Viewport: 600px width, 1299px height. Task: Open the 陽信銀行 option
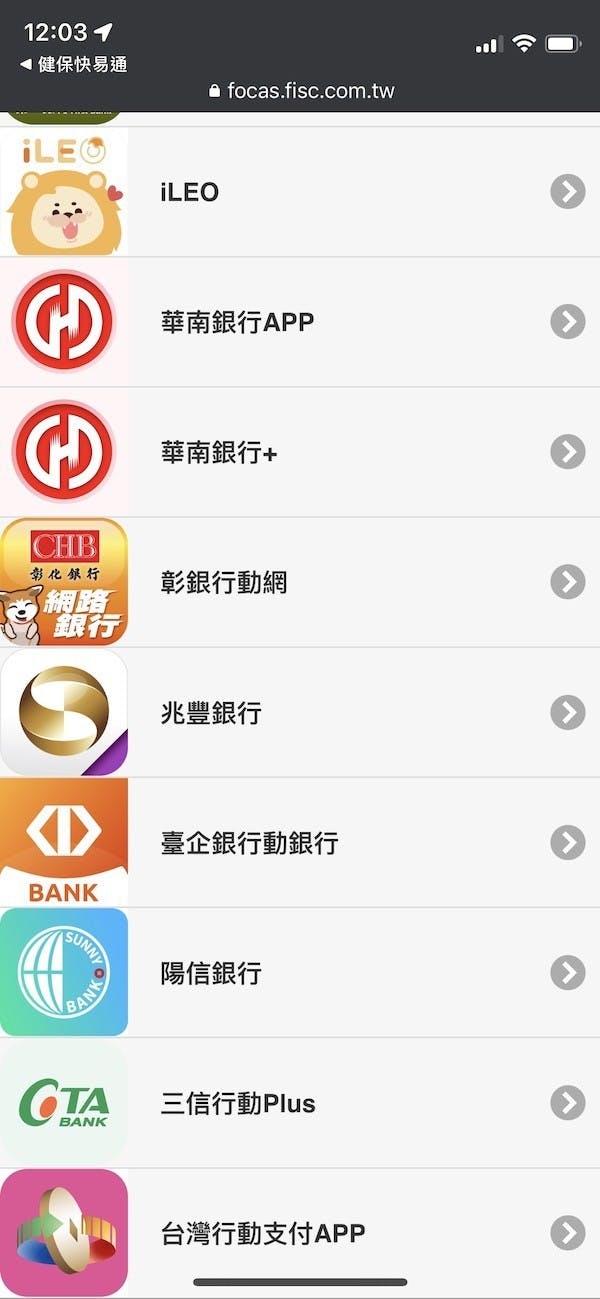click(x=300, y=972)
